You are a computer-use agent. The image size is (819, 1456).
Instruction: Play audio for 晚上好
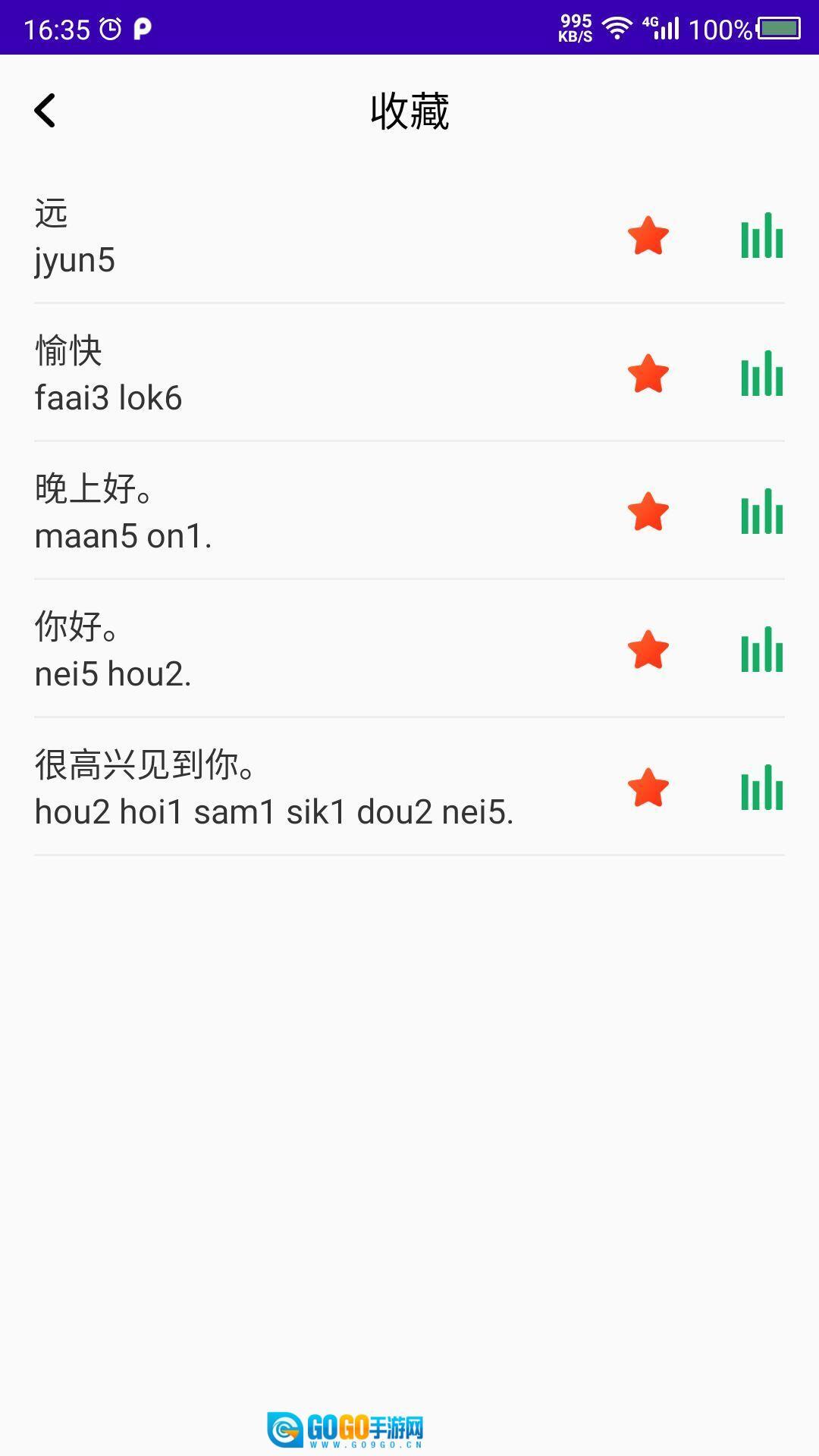[x=761, y=512]
